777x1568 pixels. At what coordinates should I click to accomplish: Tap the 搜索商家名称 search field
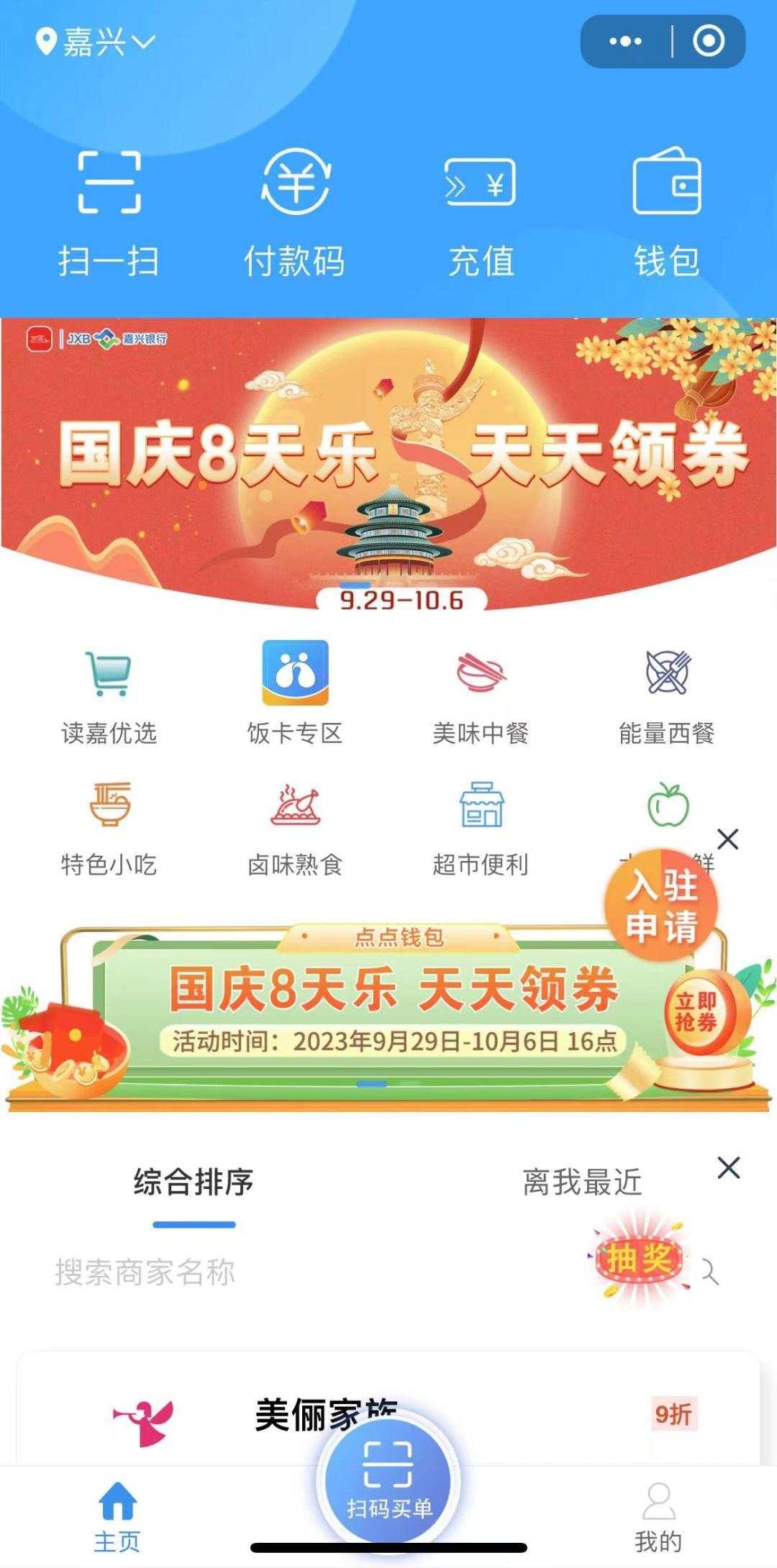coord(288,1272)
